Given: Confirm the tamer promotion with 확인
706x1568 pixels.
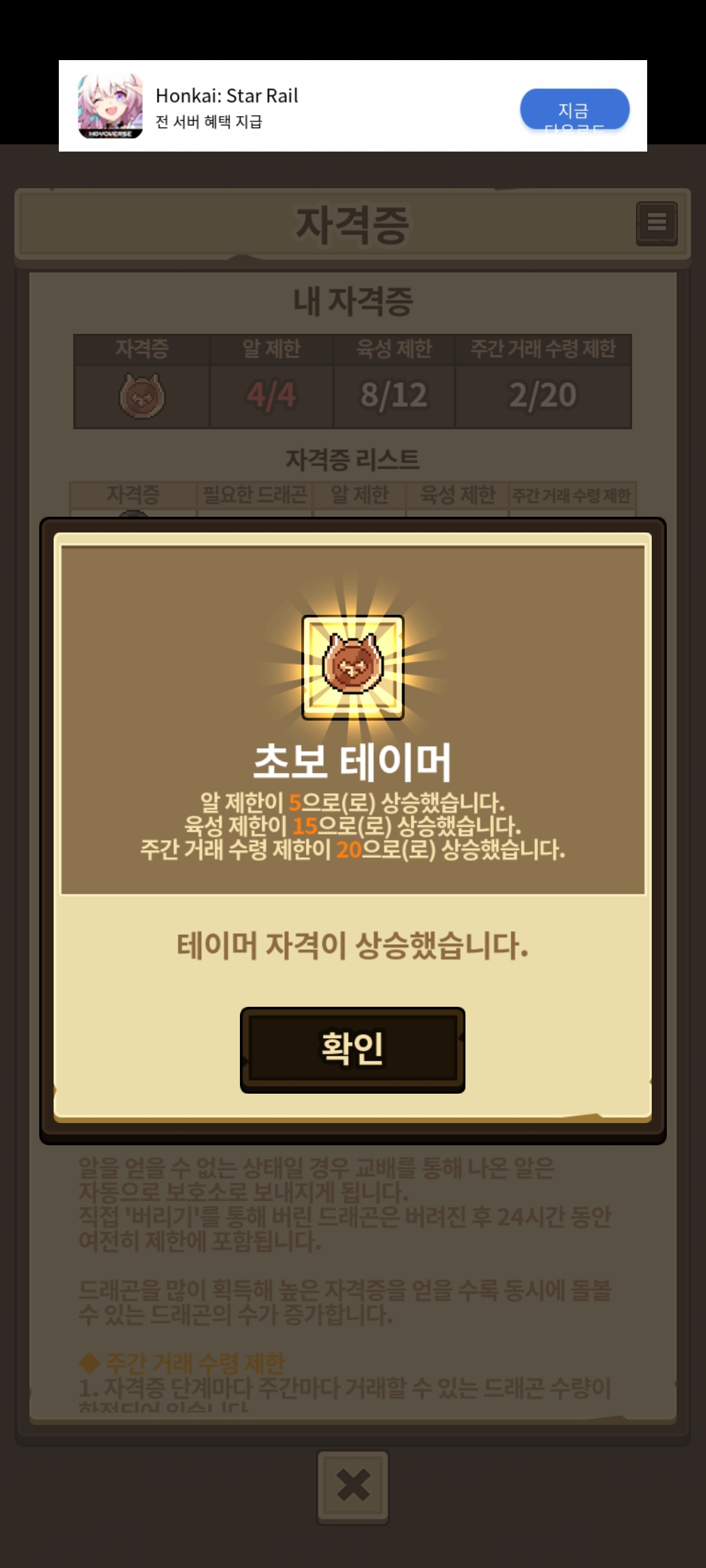Looking at the screenshot, I should [352, 1049].
